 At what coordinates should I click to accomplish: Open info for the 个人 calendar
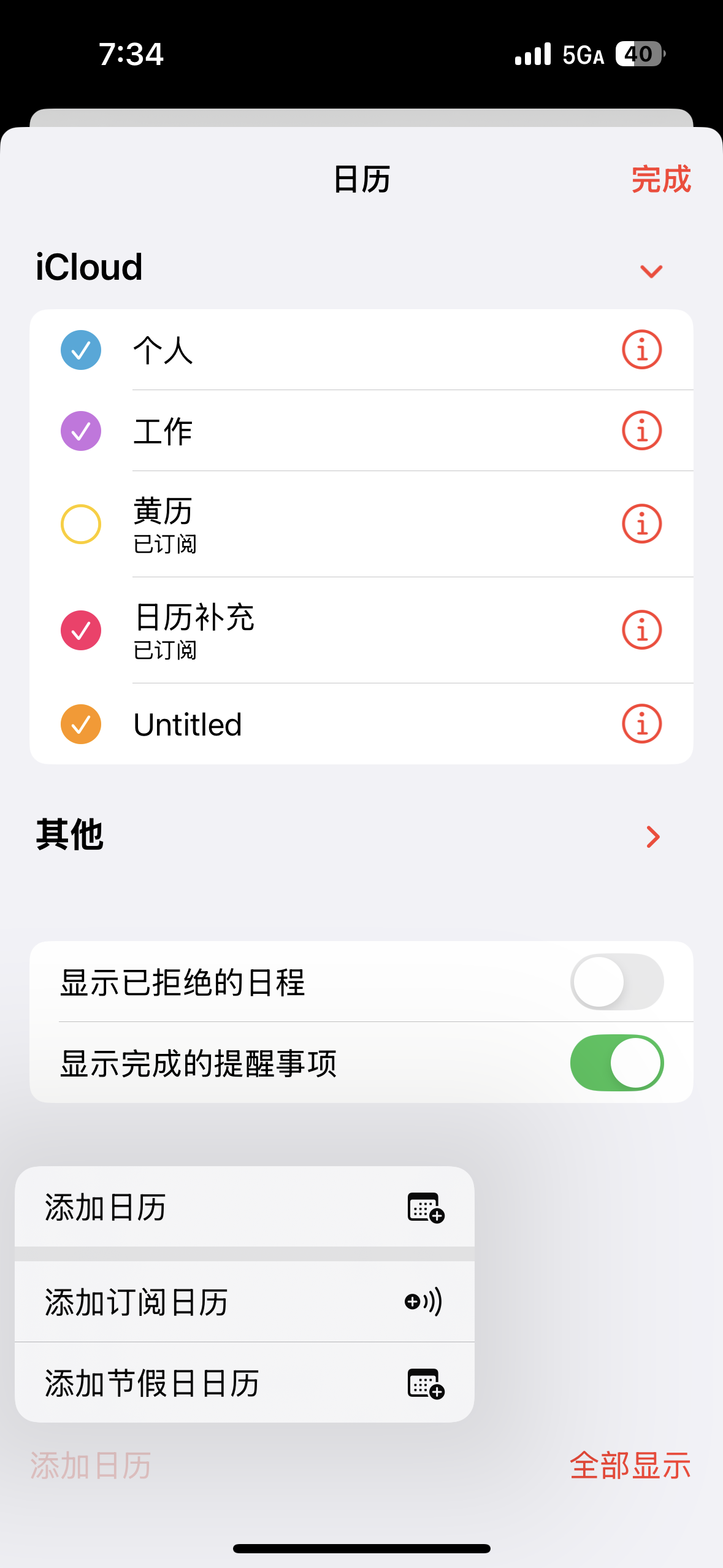pyautogui.click(x=641, y=350)
